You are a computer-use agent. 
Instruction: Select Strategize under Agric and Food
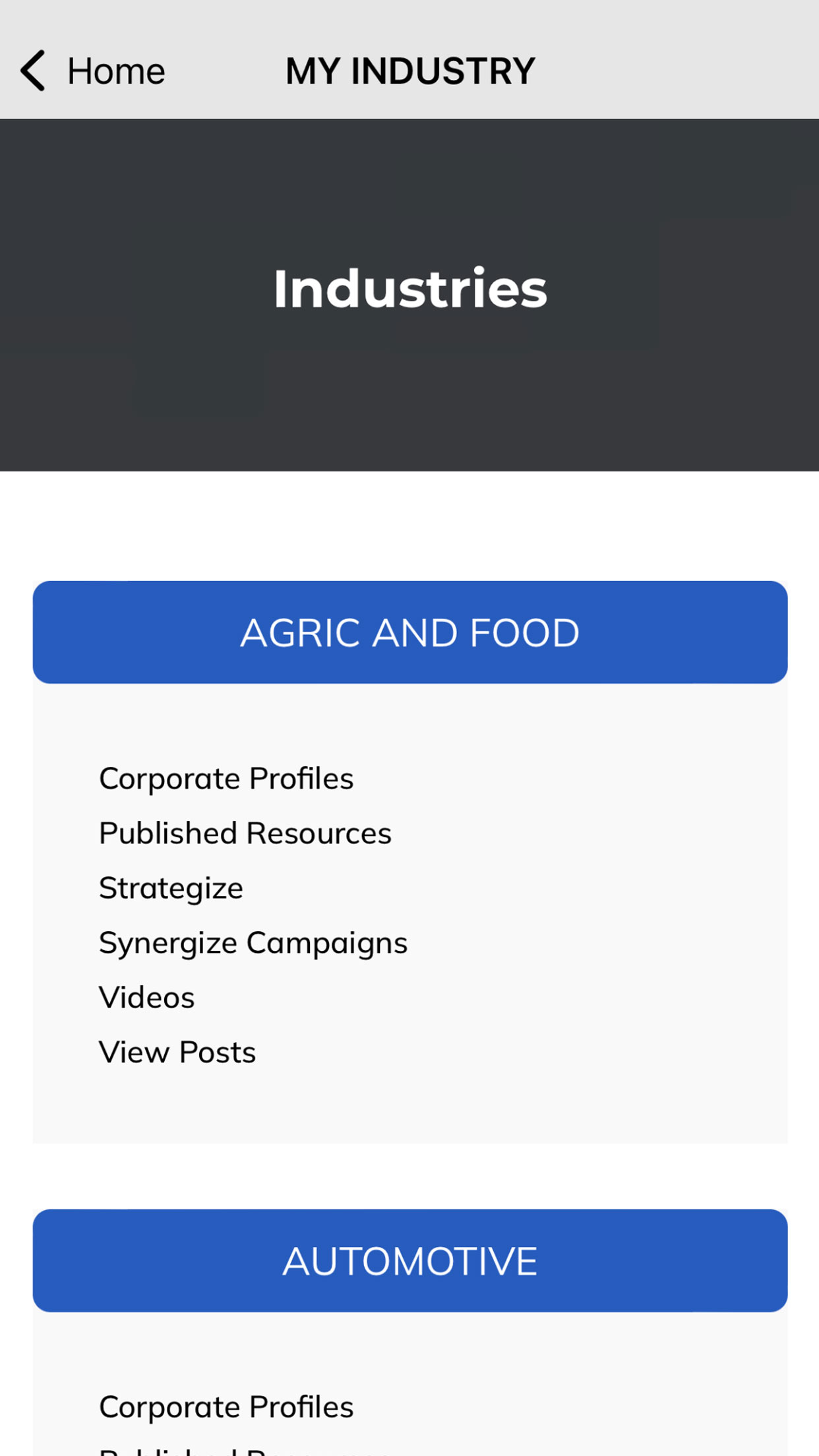[x=171, y=888]
